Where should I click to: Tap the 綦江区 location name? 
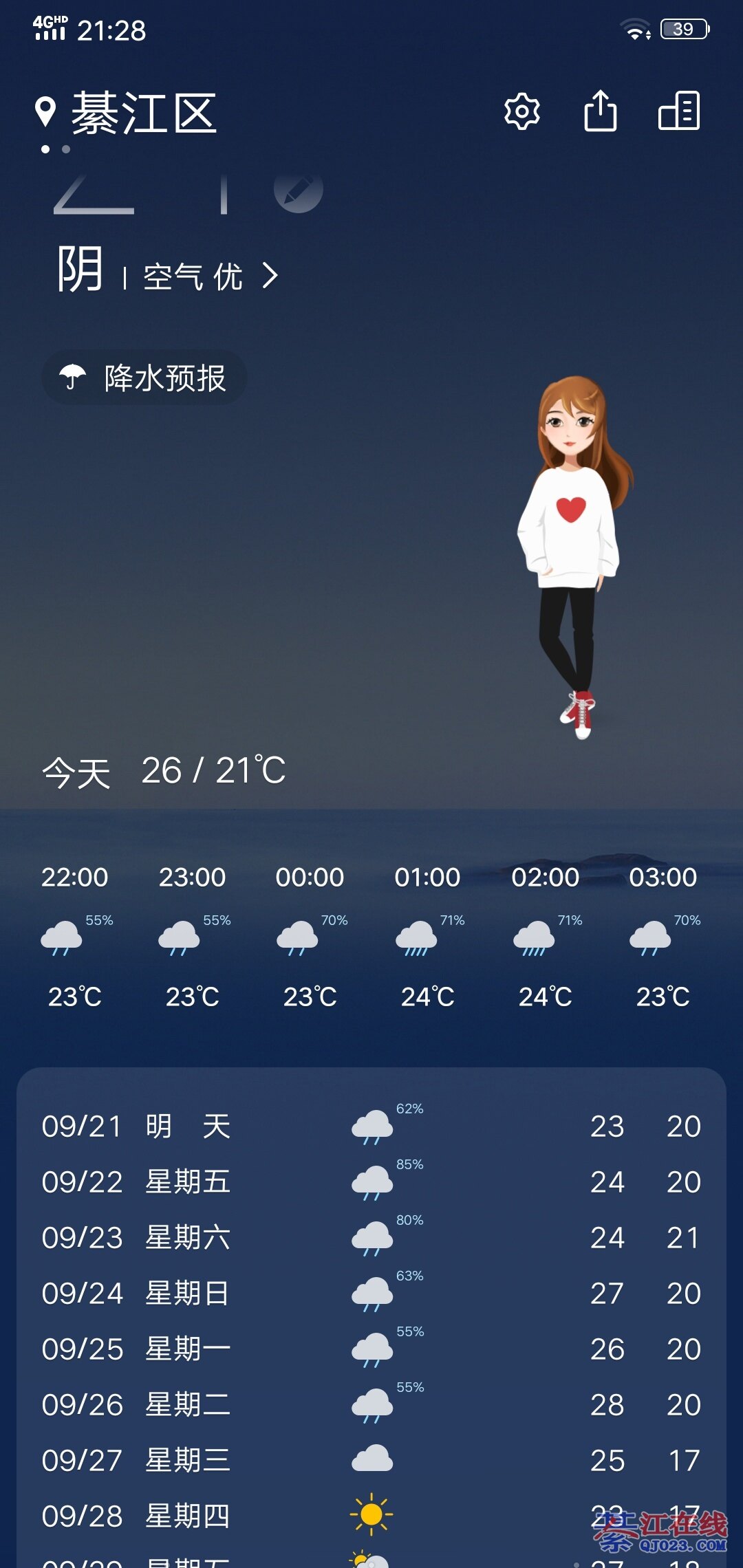click(144, 113)
